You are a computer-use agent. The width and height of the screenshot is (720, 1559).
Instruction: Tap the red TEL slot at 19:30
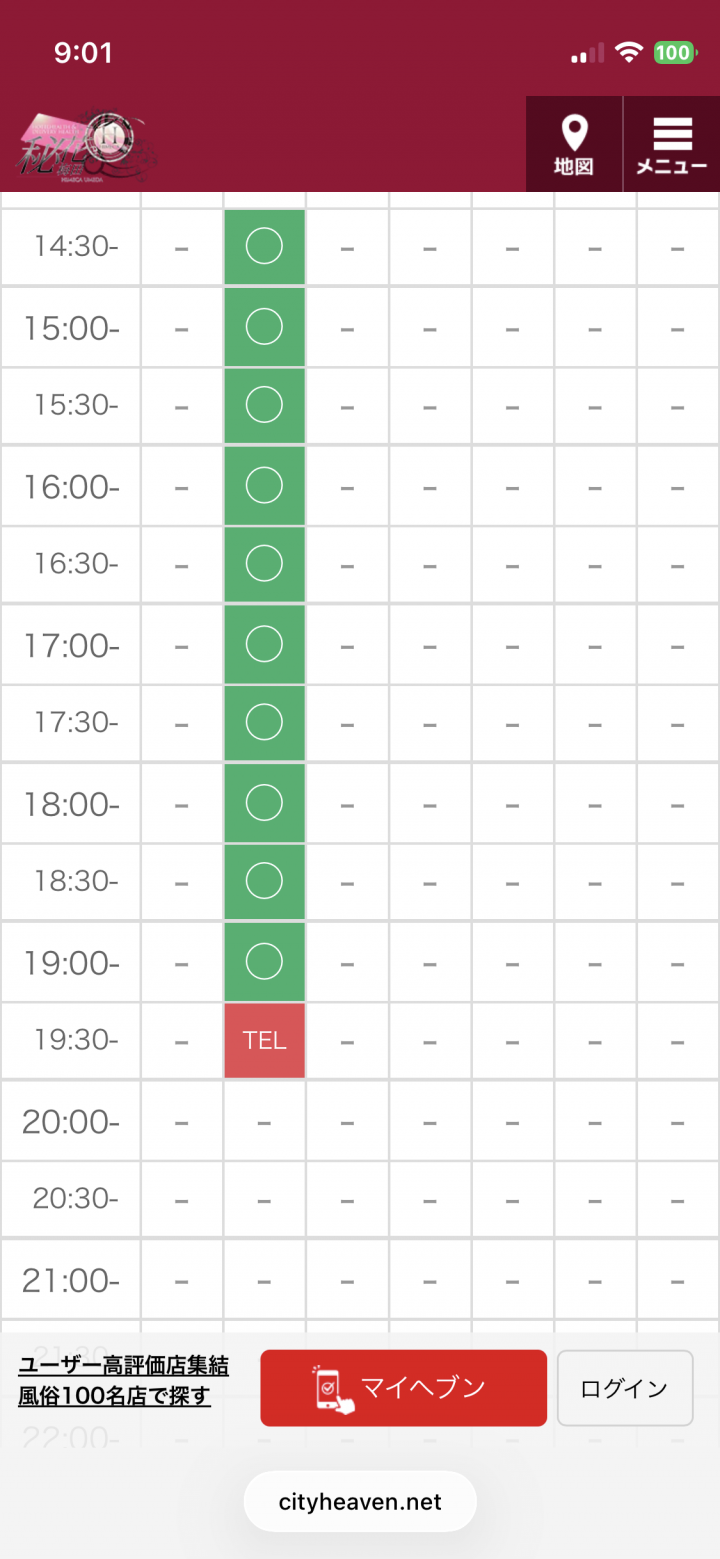point(264,1040)
